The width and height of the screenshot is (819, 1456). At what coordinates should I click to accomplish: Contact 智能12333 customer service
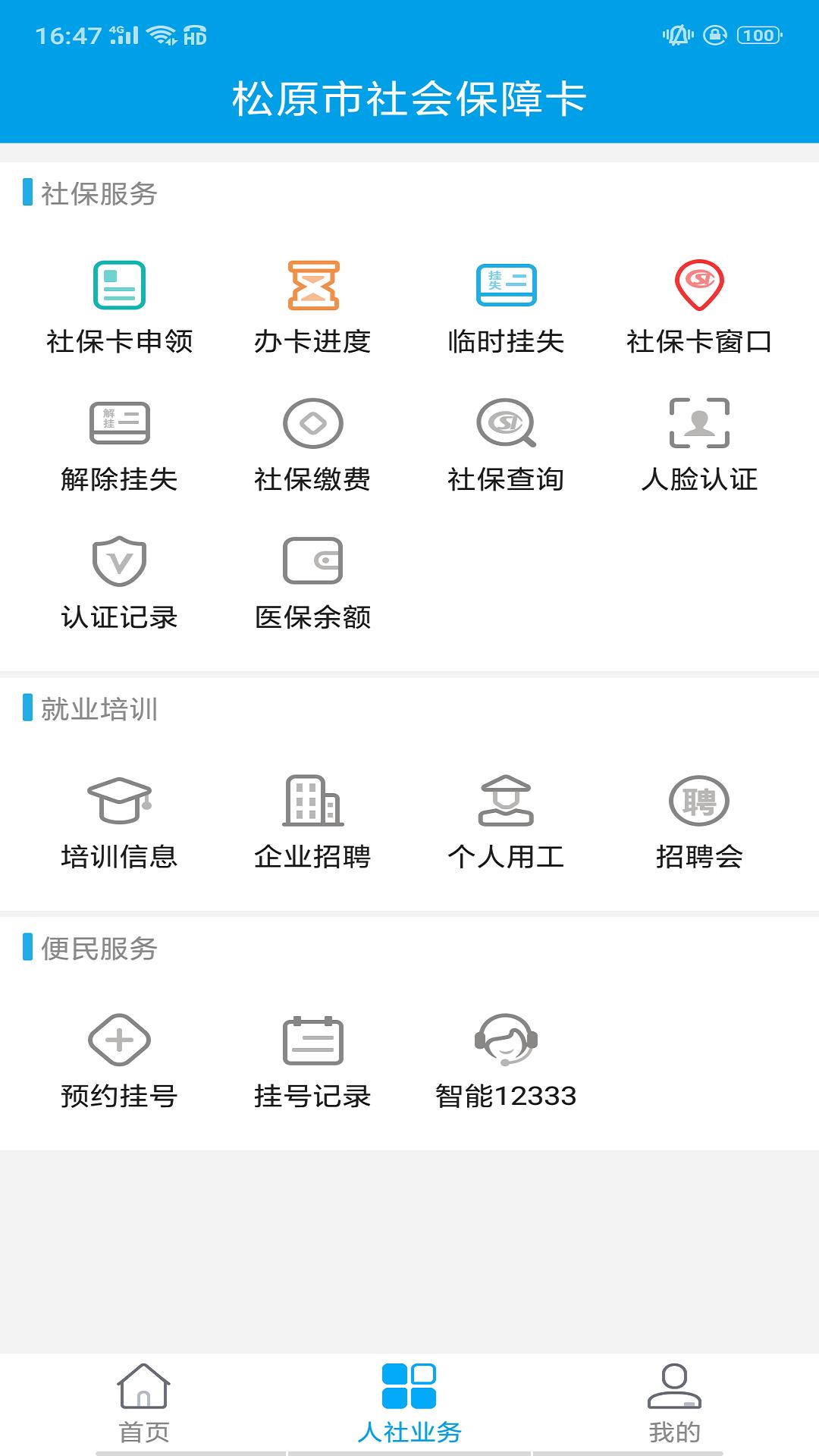(x=506, y=1062)
